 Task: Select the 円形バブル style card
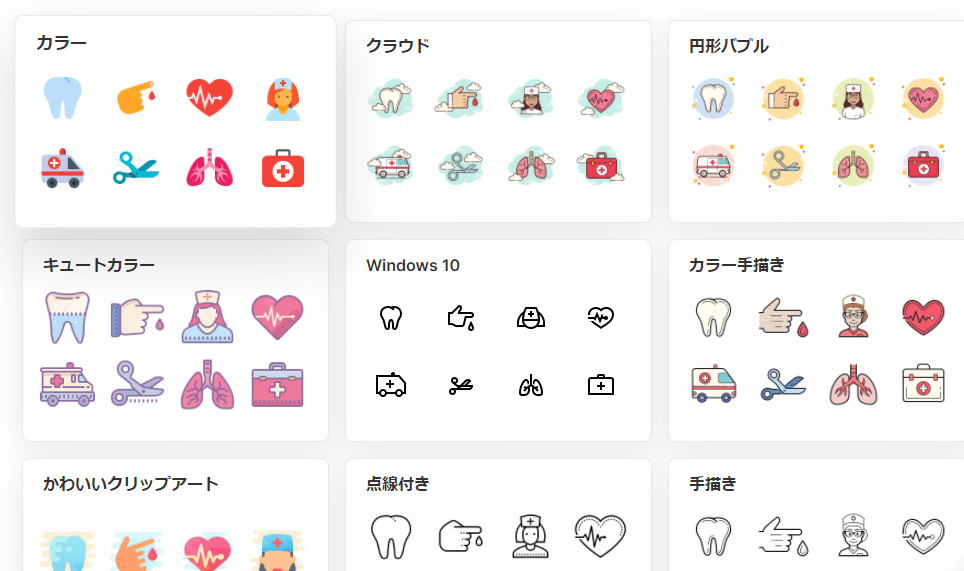point(815,121)
